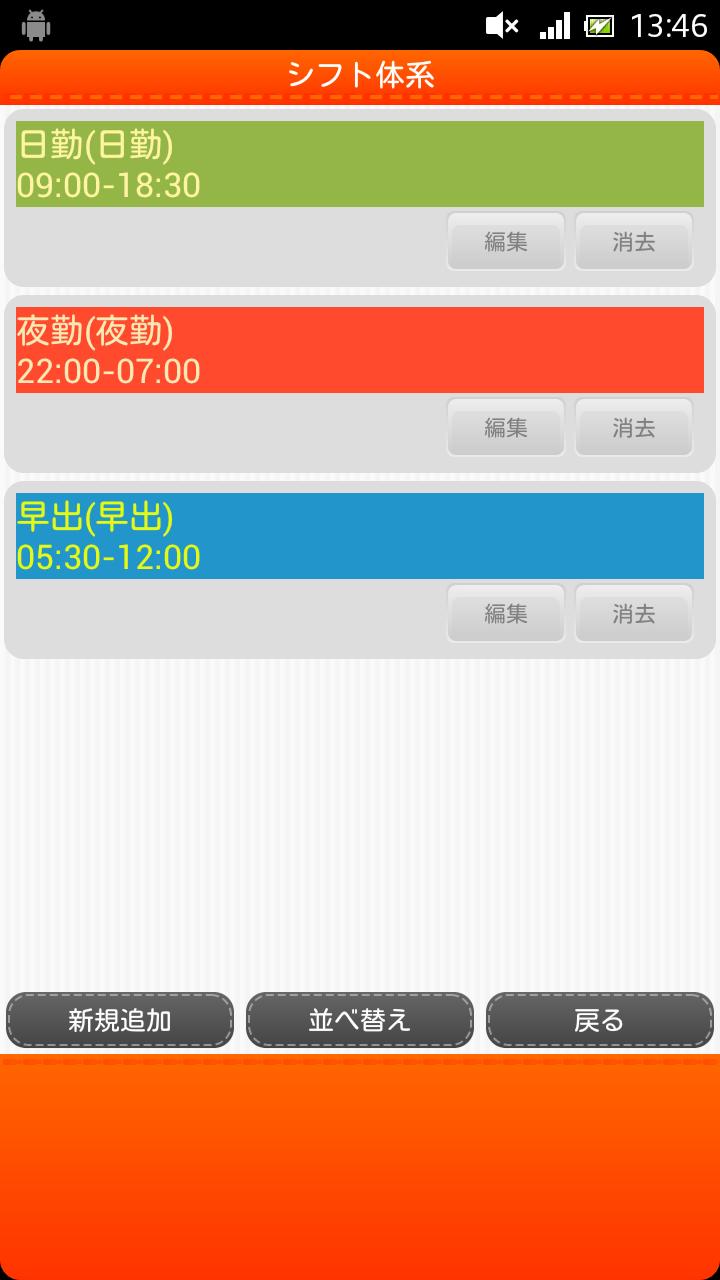Edit the 日勤 09:00-18:30 shift
This screenshot has width=720, height=1280.
click(x=506, y=241)
